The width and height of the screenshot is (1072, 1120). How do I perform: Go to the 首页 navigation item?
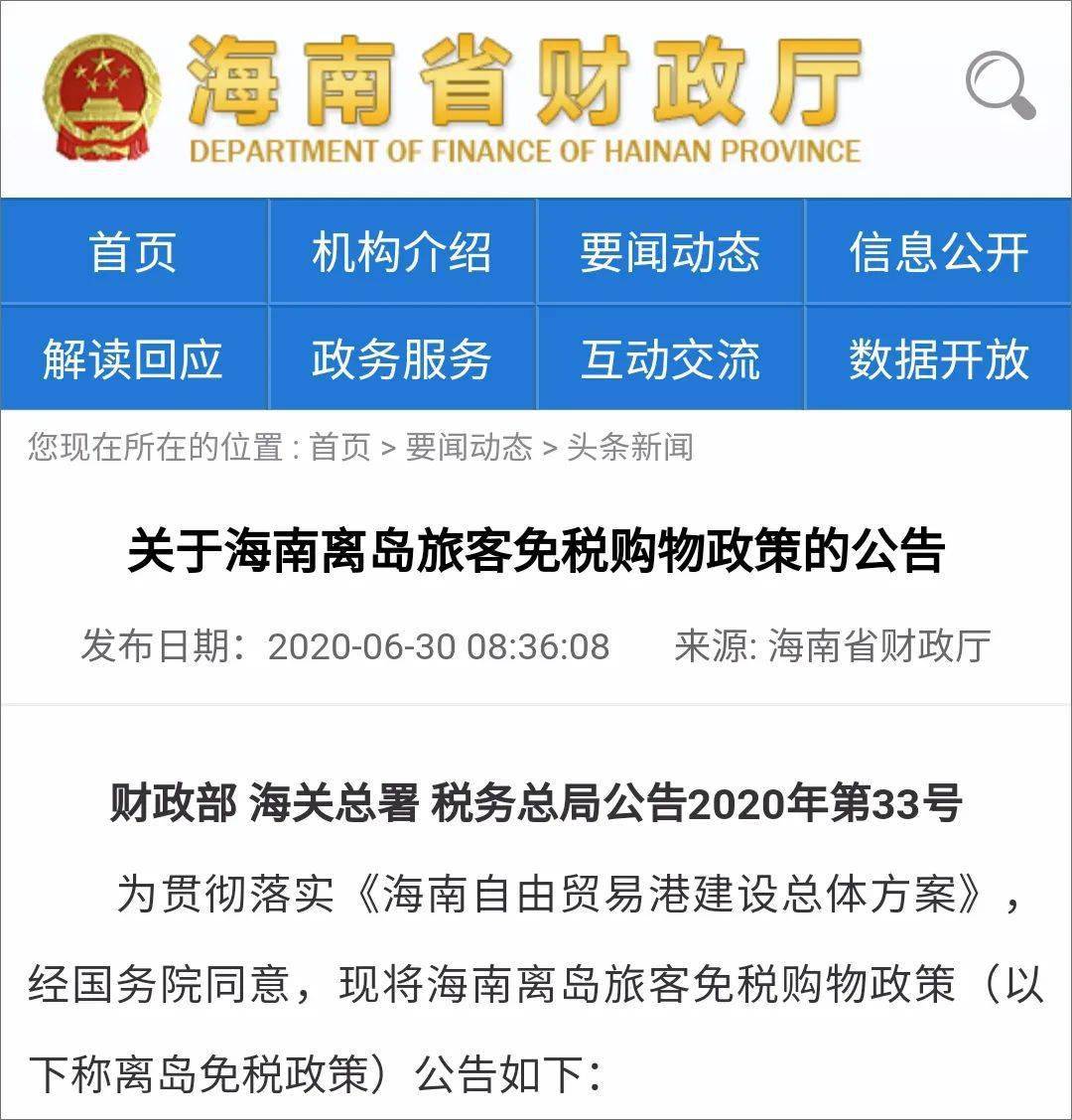[133, 252]
